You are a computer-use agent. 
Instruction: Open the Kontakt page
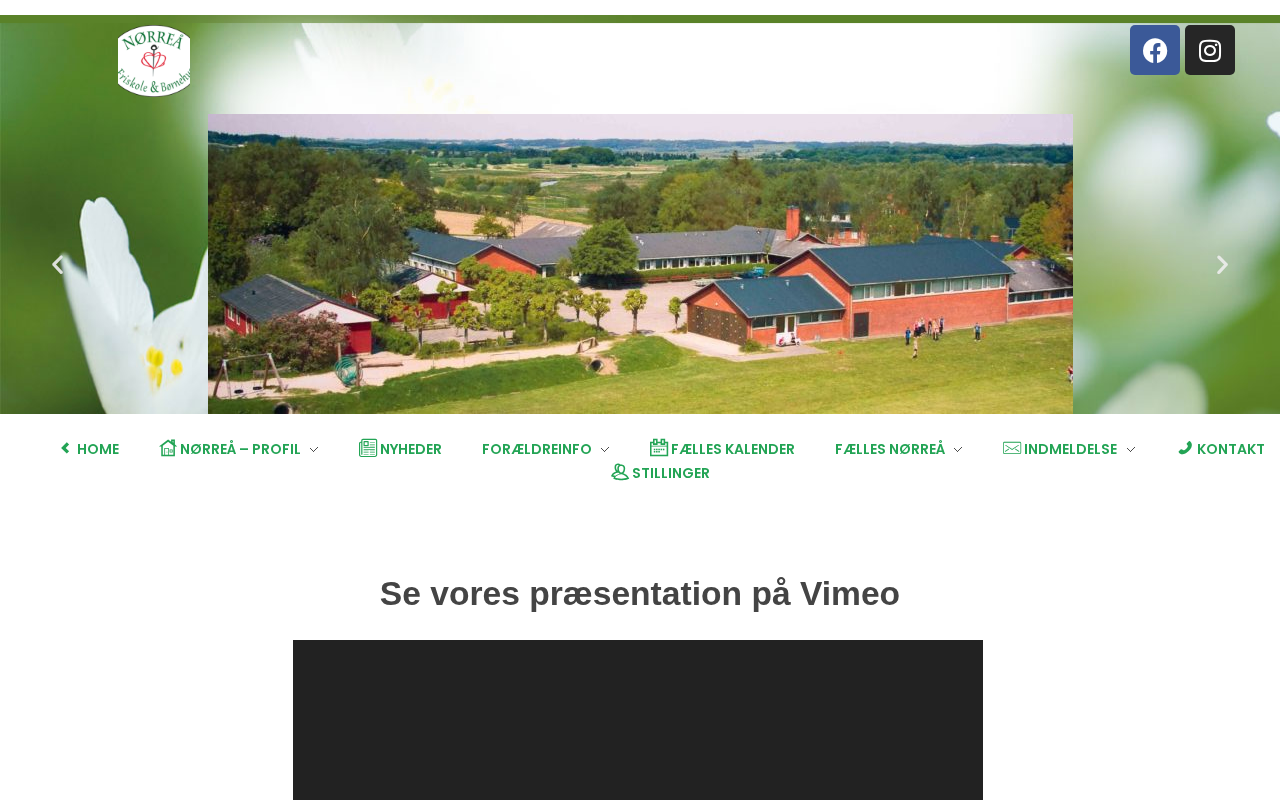[1221, 449]
